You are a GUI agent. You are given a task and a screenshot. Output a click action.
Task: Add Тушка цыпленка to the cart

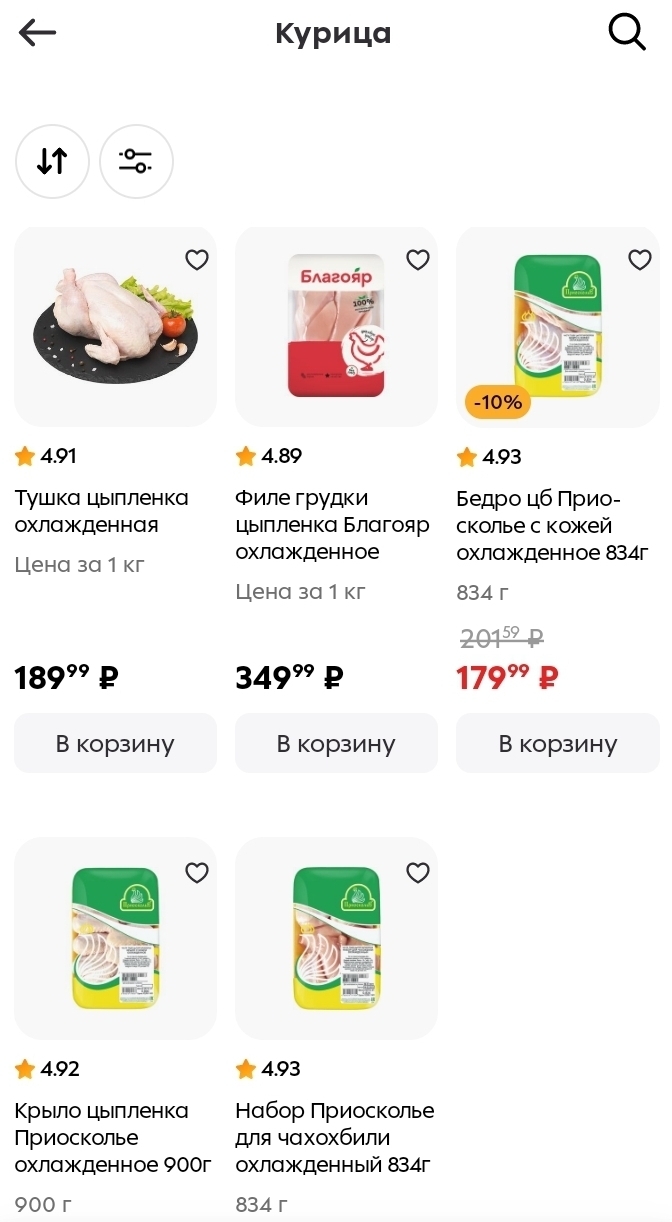115,743
